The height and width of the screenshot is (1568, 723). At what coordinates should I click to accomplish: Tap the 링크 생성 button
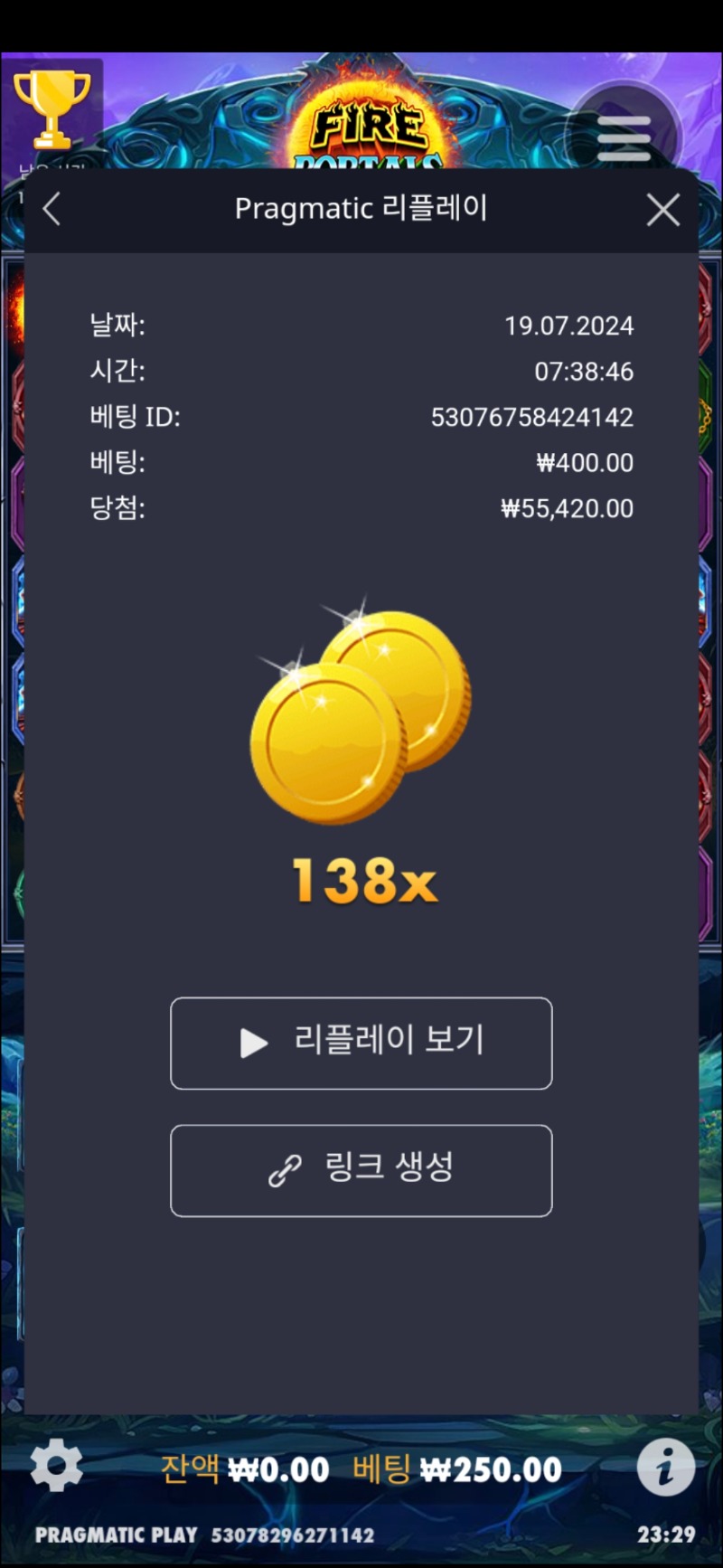361,1170
